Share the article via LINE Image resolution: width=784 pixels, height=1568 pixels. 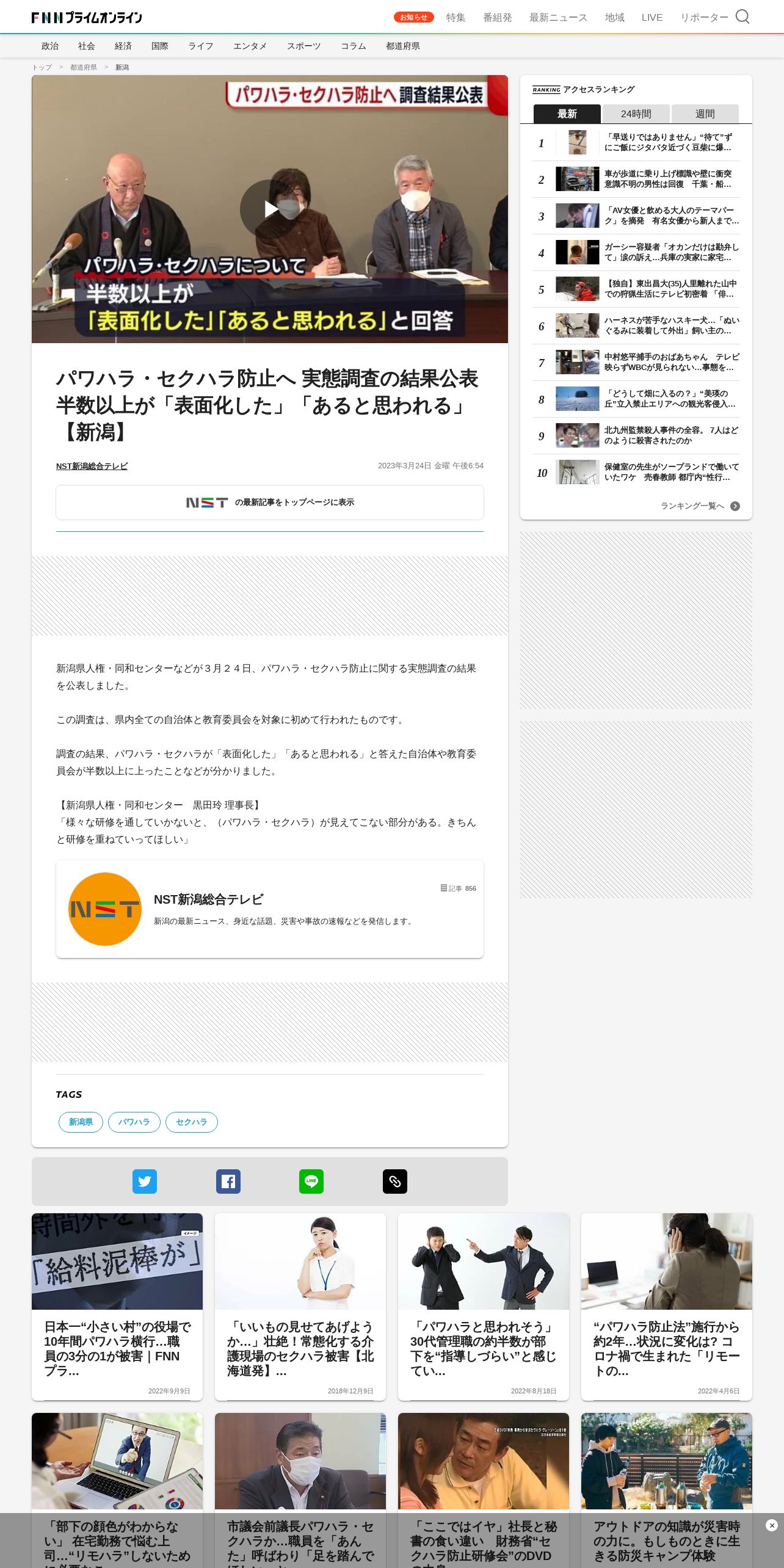tap(311, 1181)
